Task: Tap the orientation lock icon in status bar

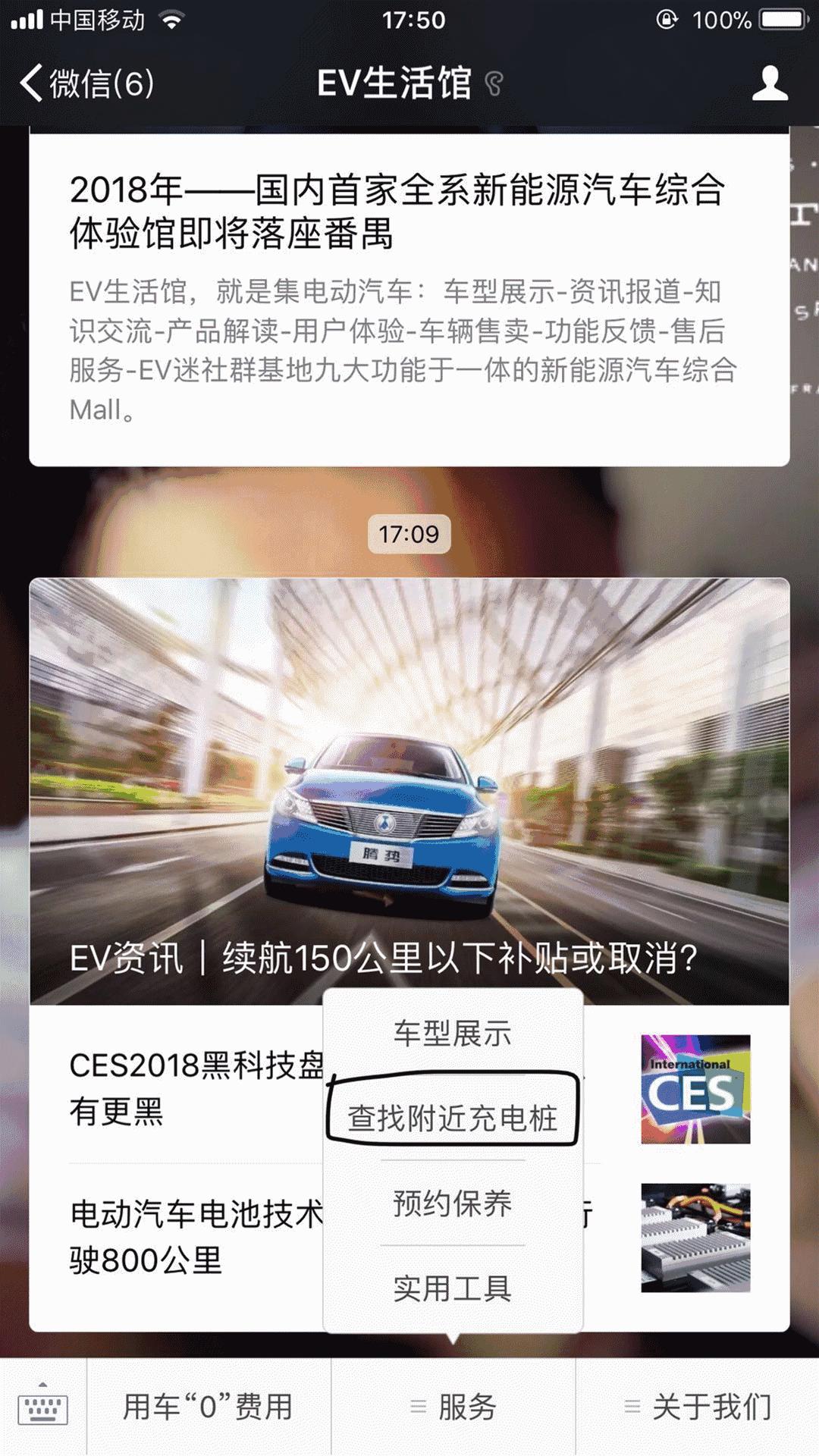Action: point(666,19)
